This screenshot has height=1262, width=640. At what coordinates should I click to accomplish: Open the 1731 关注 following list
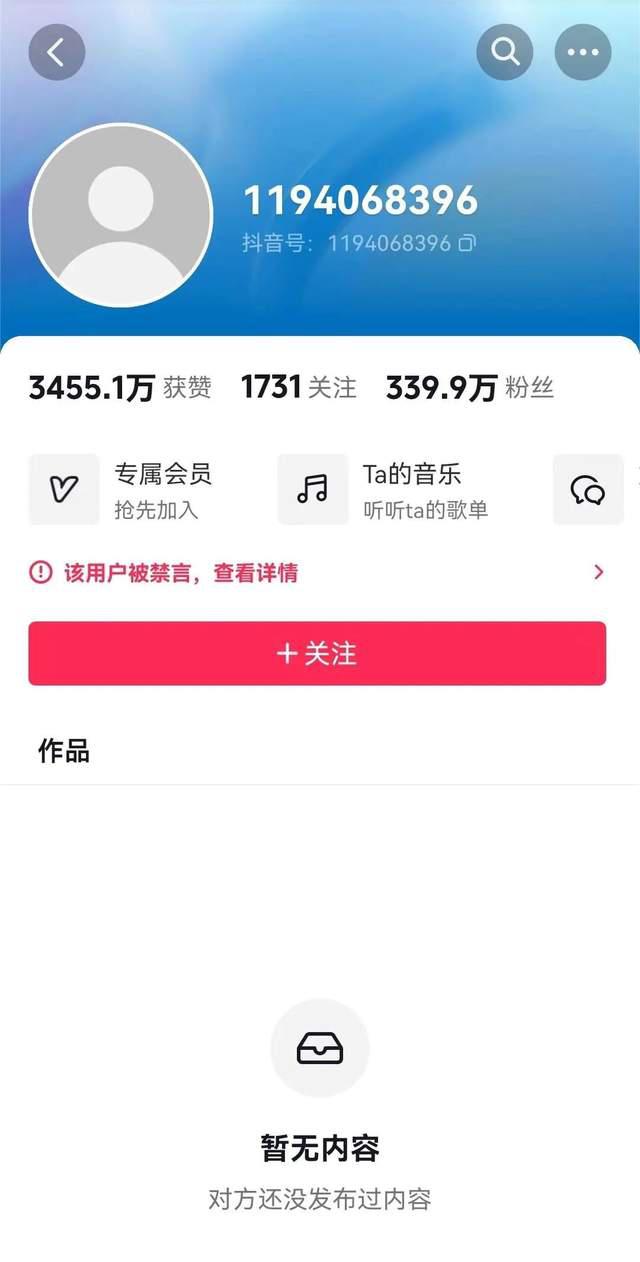click(x=298, y=388)
